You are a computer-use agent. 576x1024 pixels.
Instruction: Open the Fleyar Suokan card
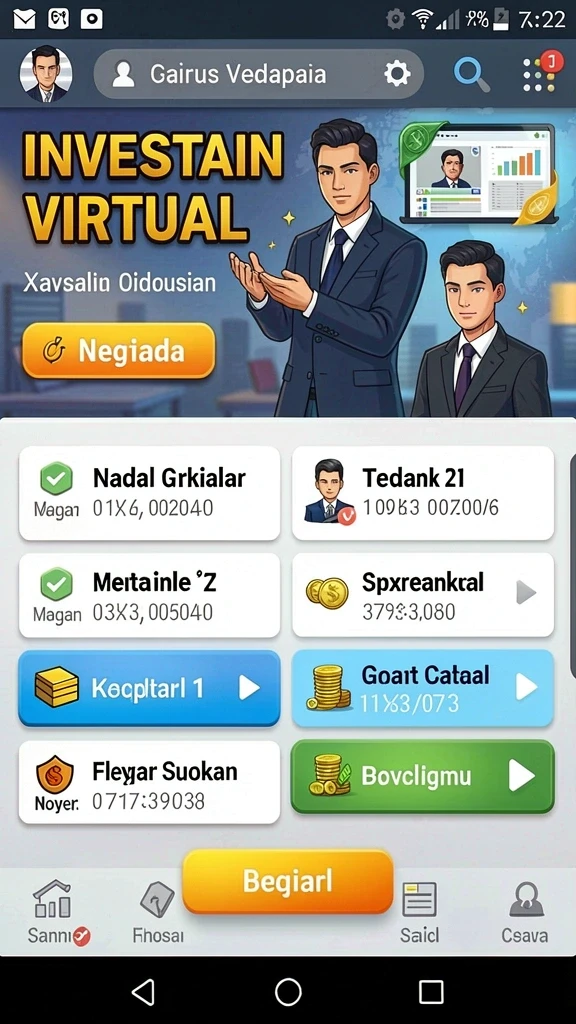point(150,782)
